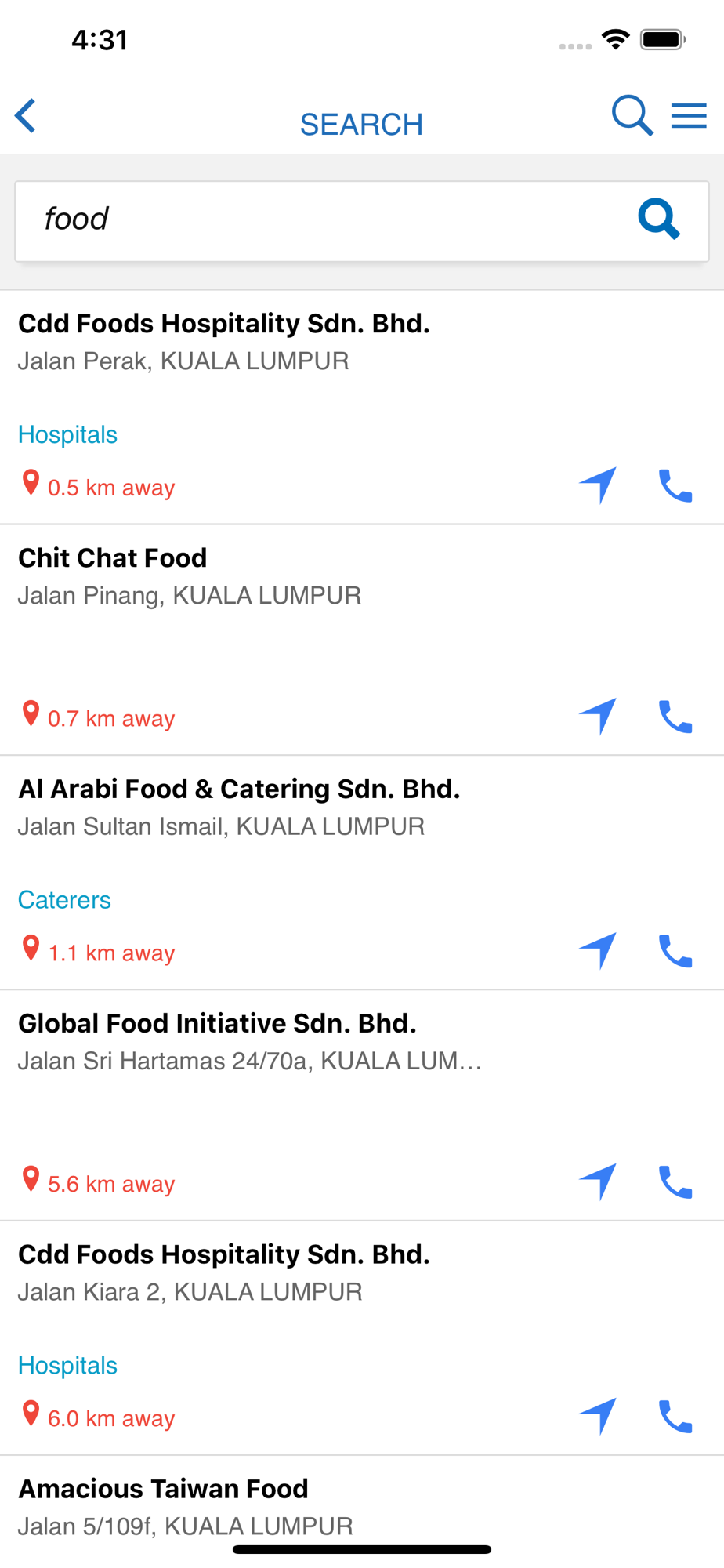Image resolution: width=724 pixels, height=1568 pixels.
Task: Select the Caterers category link
Action: [64, 900]
